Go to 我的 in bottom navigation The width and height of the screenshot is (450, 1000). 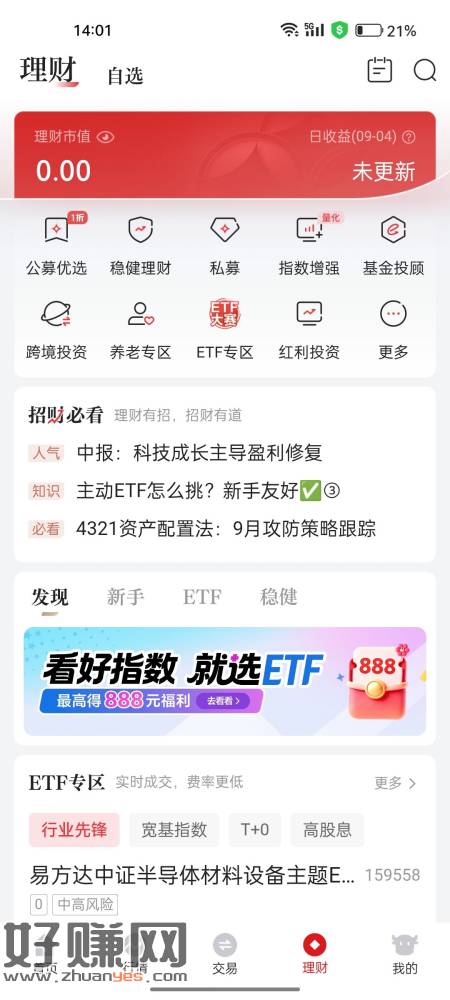tap(405, 955)
